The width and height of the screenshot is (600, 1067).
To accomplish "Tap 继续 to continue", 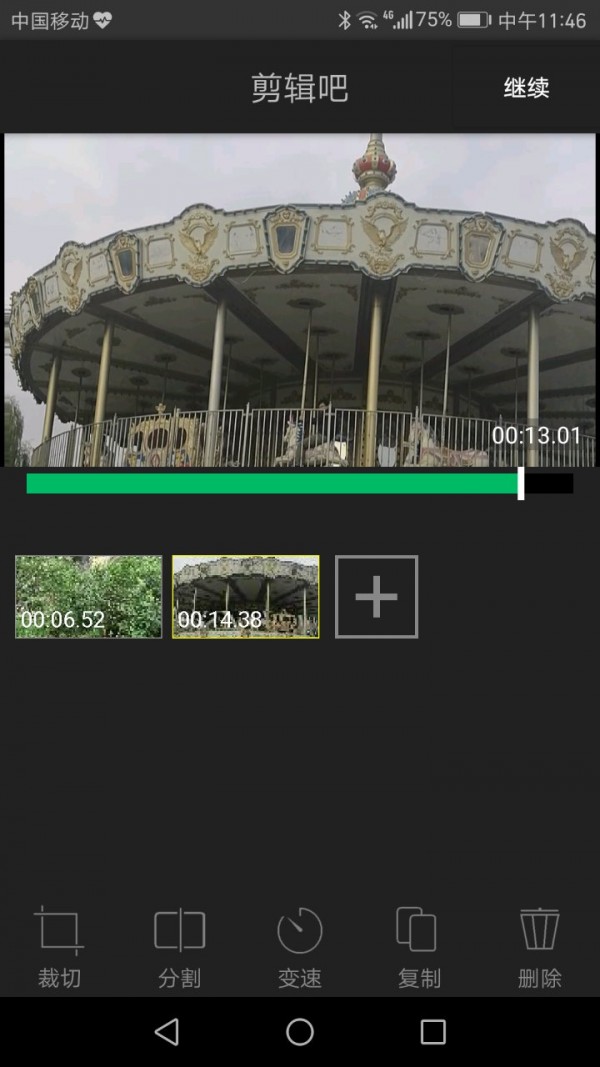I will (526, 88).
